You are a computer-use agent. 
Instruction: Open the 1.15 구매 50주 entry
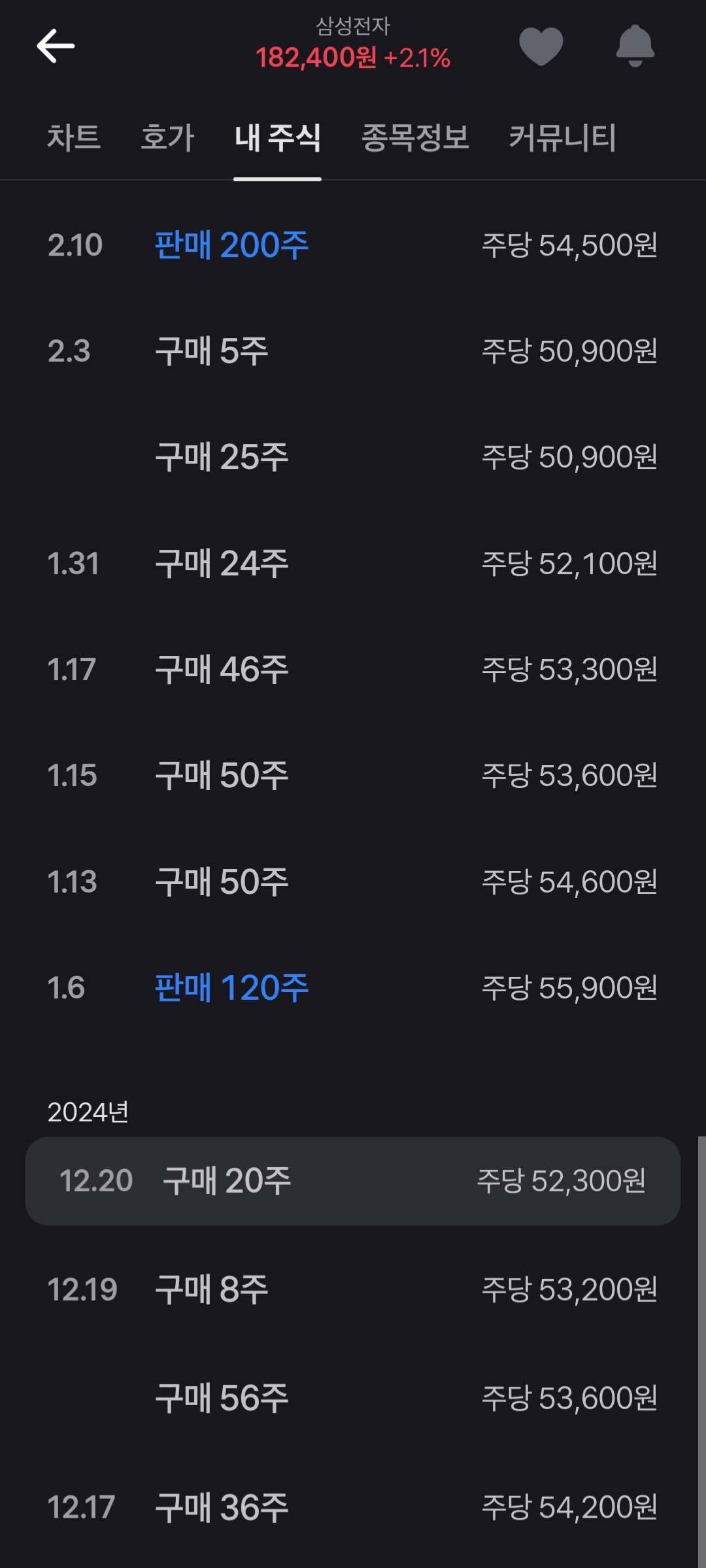tap(353, 775)
